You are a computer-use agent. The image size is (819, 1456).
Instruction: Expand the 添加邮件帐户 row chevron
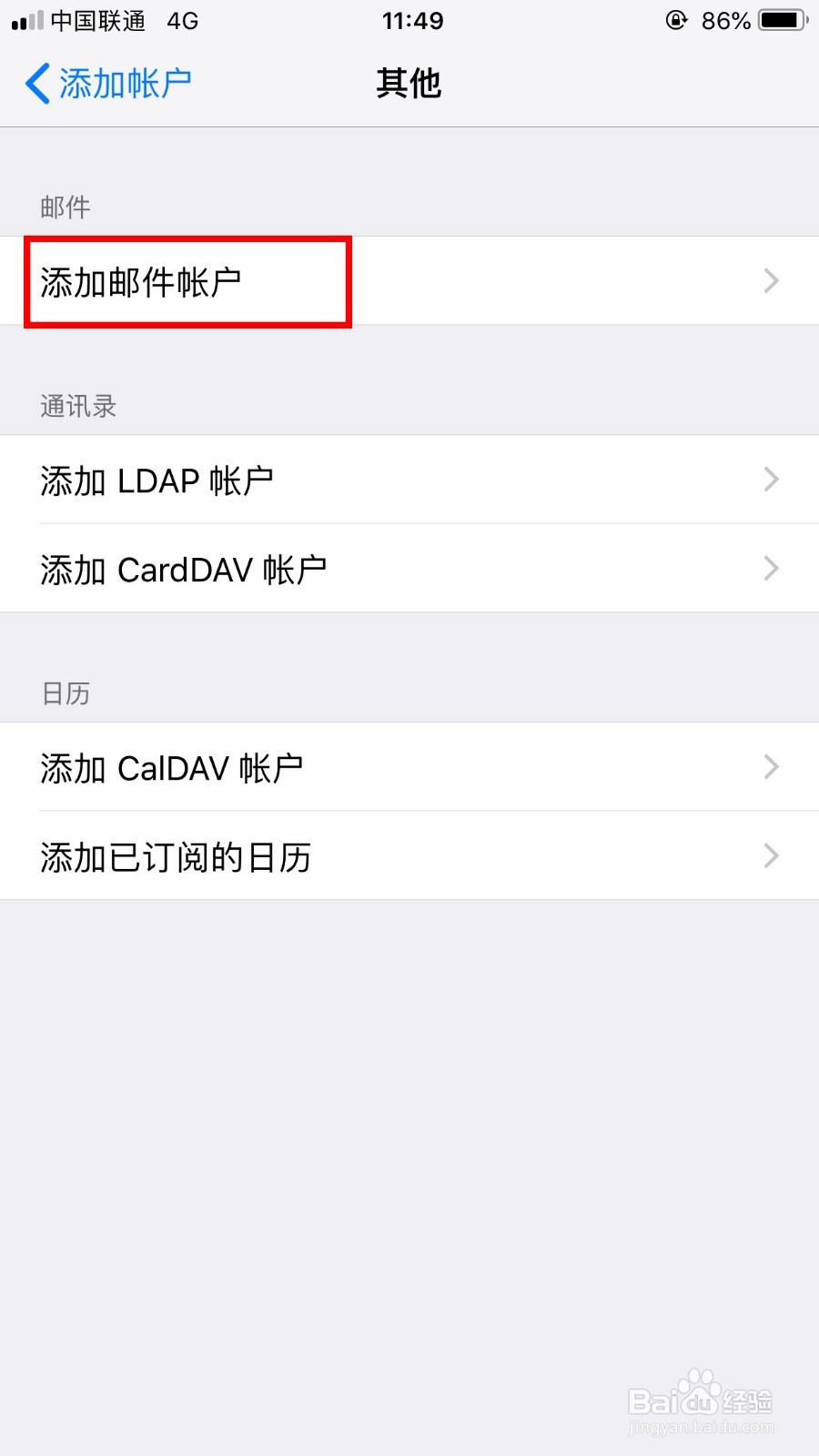(771, 281)
